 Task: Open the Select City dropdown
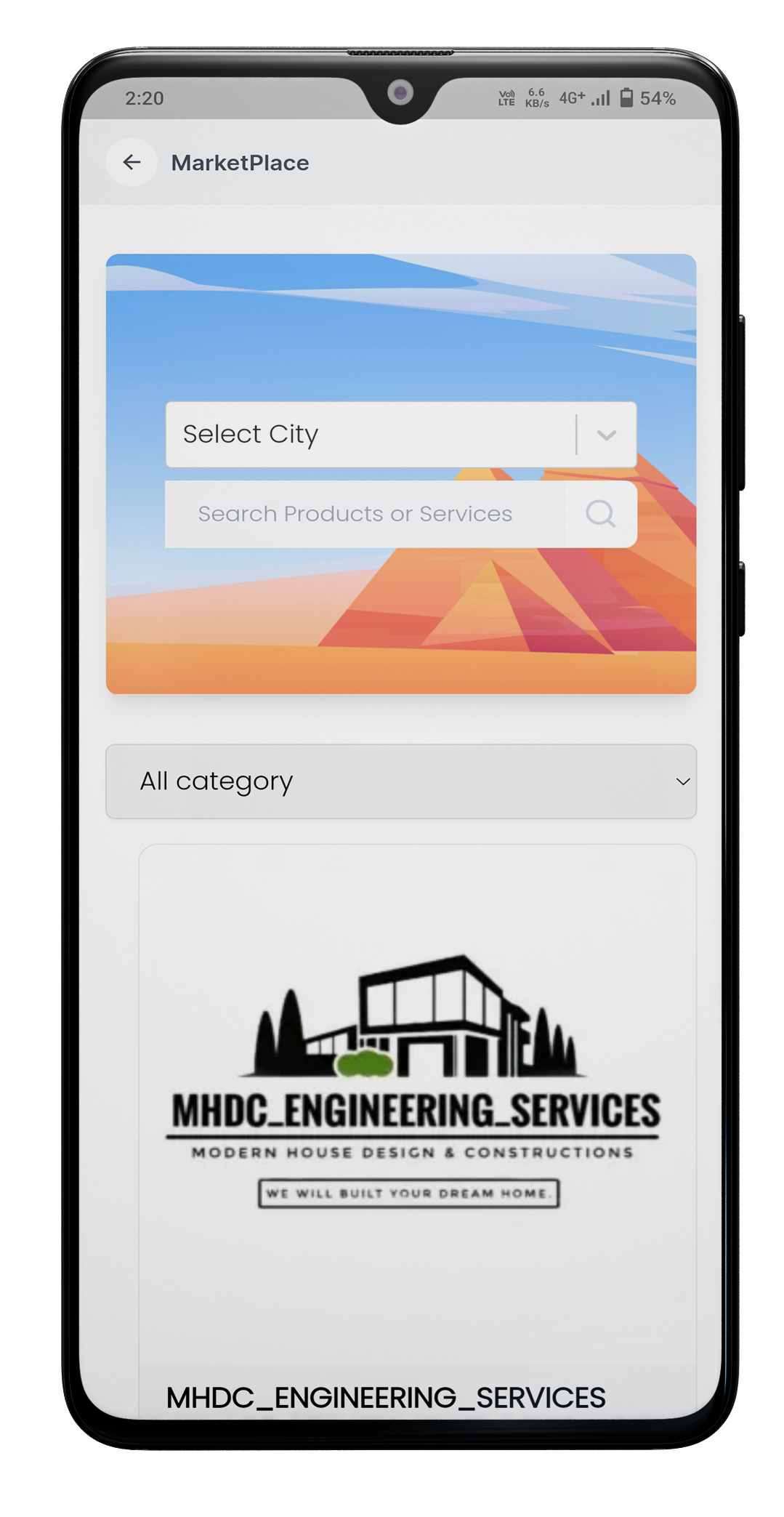tap(400, 434)
